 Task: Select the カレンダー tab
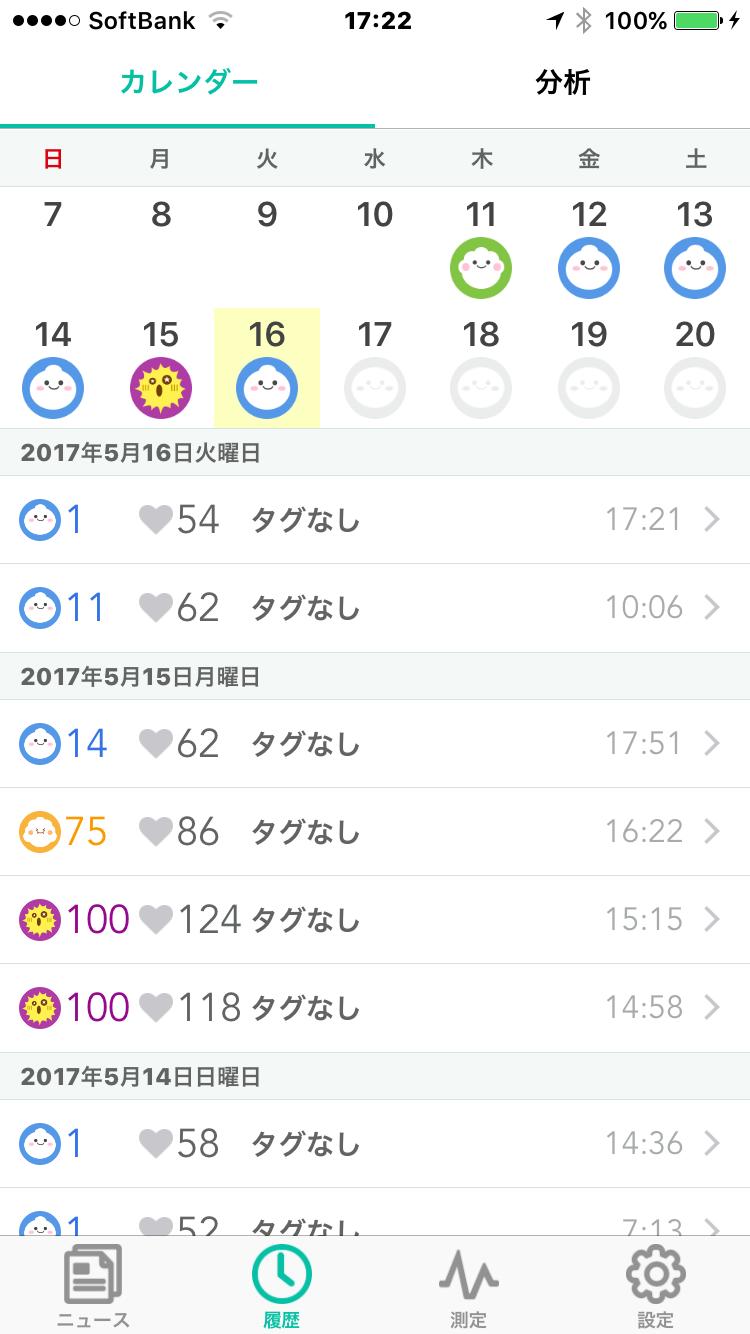point(188,83)
